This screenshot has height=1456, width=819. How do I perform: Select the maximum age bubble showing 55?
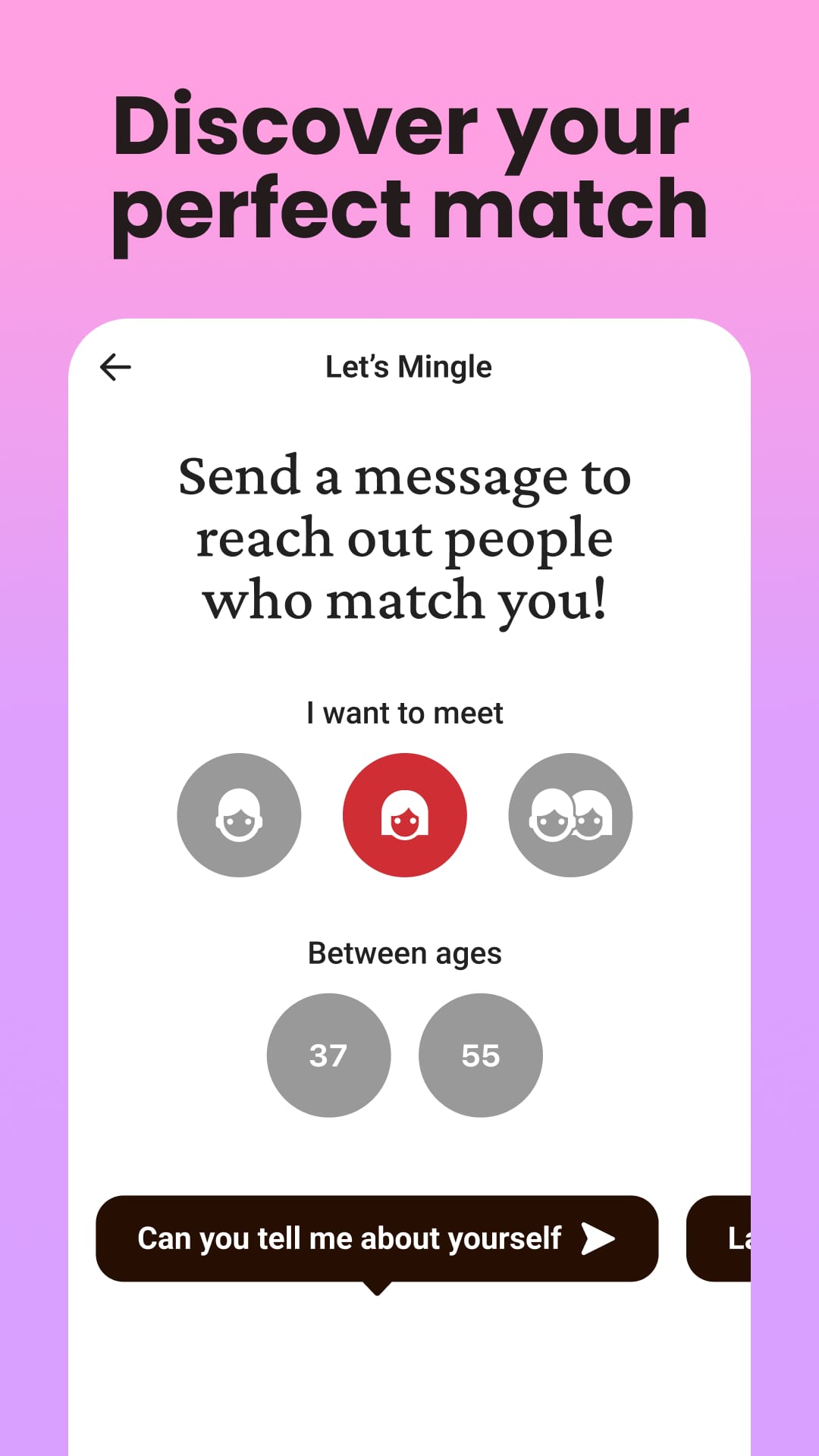pyautogui.click(x=481, y=1056)
